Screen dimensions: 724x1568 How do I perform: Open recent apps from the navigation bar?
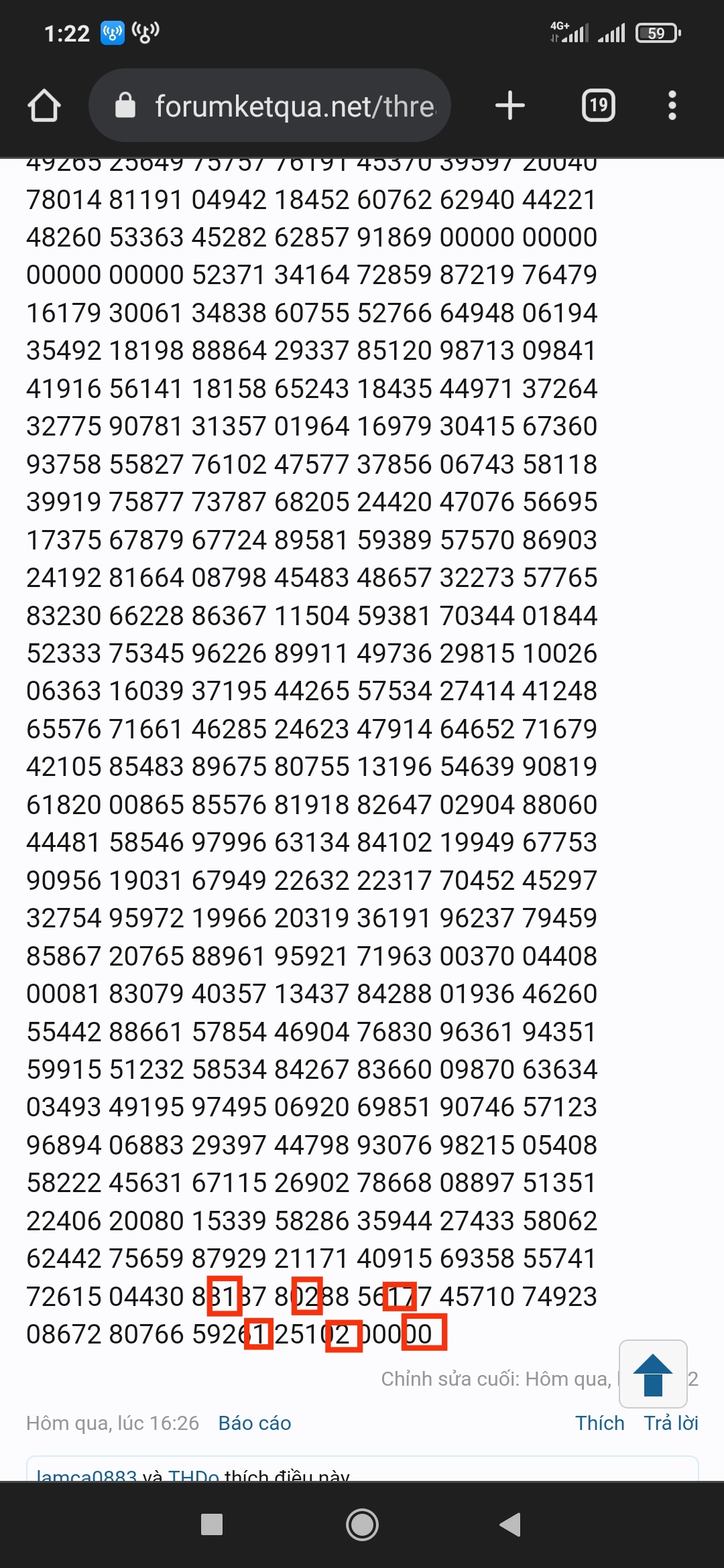[x=212, y=1524]
